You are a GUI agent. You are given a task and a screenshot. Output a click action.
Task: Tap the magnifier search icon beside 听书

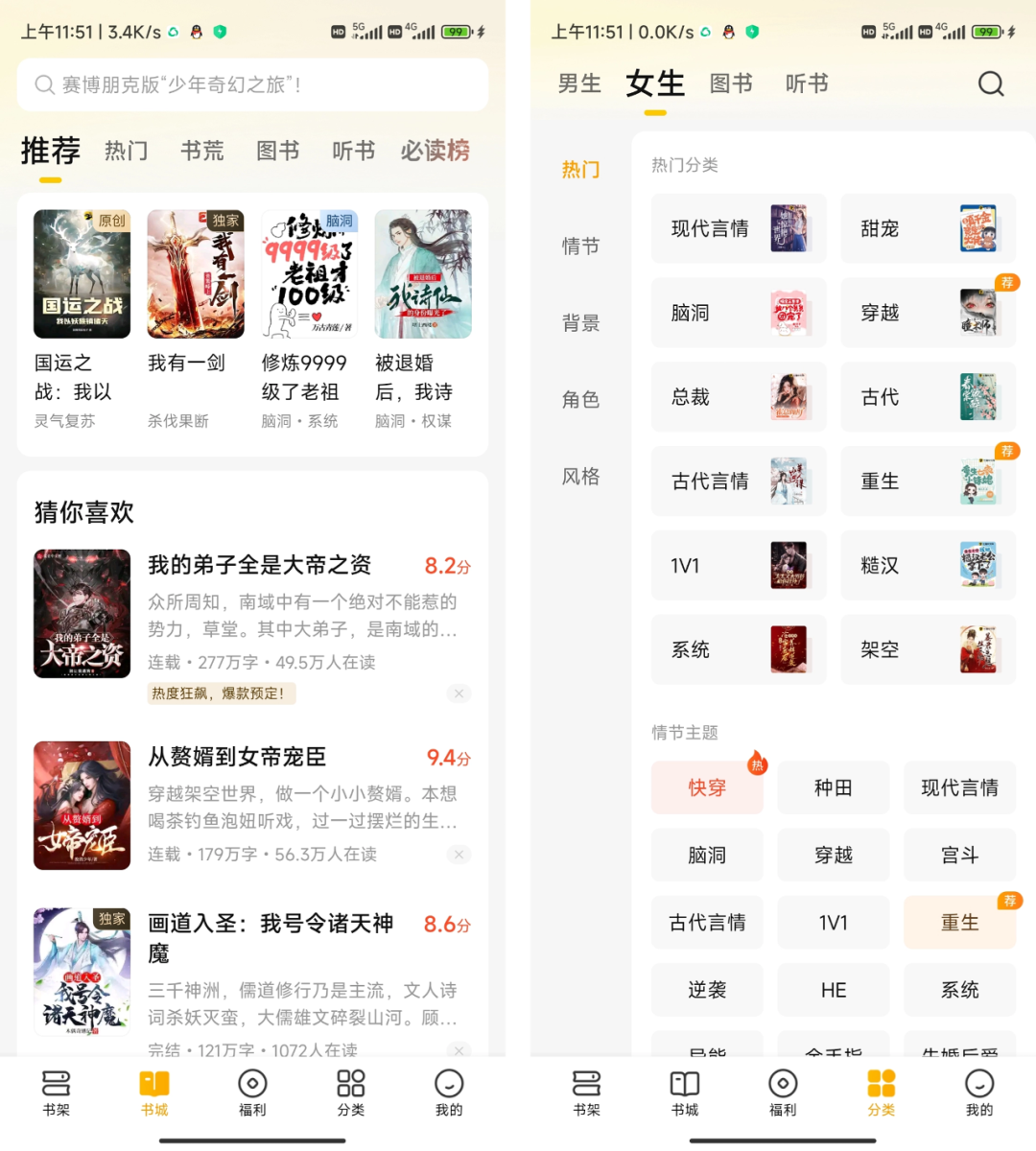tap(990, 84)
